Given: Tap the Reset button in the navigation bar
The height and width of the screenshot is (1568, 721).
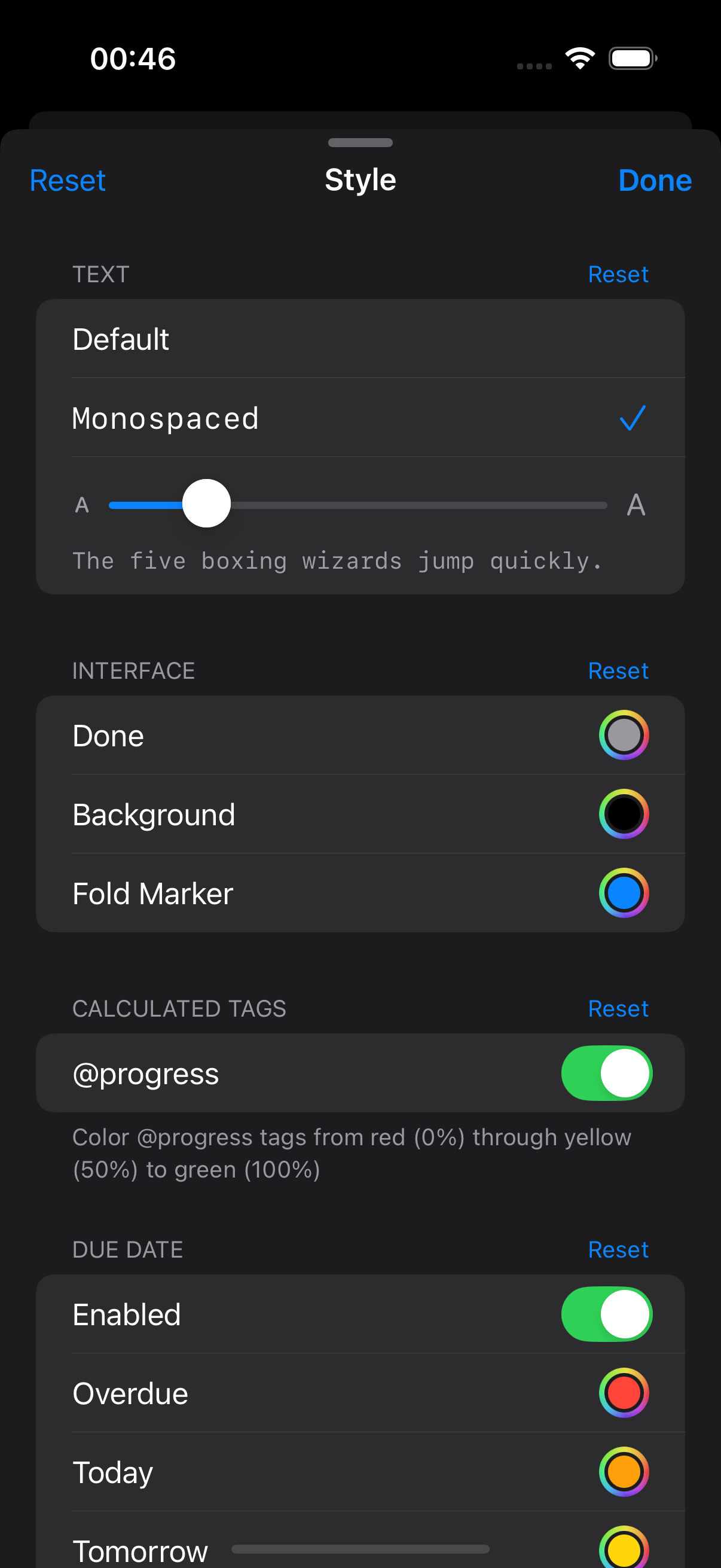Looking at the screenshot, I should pos(68,181).
